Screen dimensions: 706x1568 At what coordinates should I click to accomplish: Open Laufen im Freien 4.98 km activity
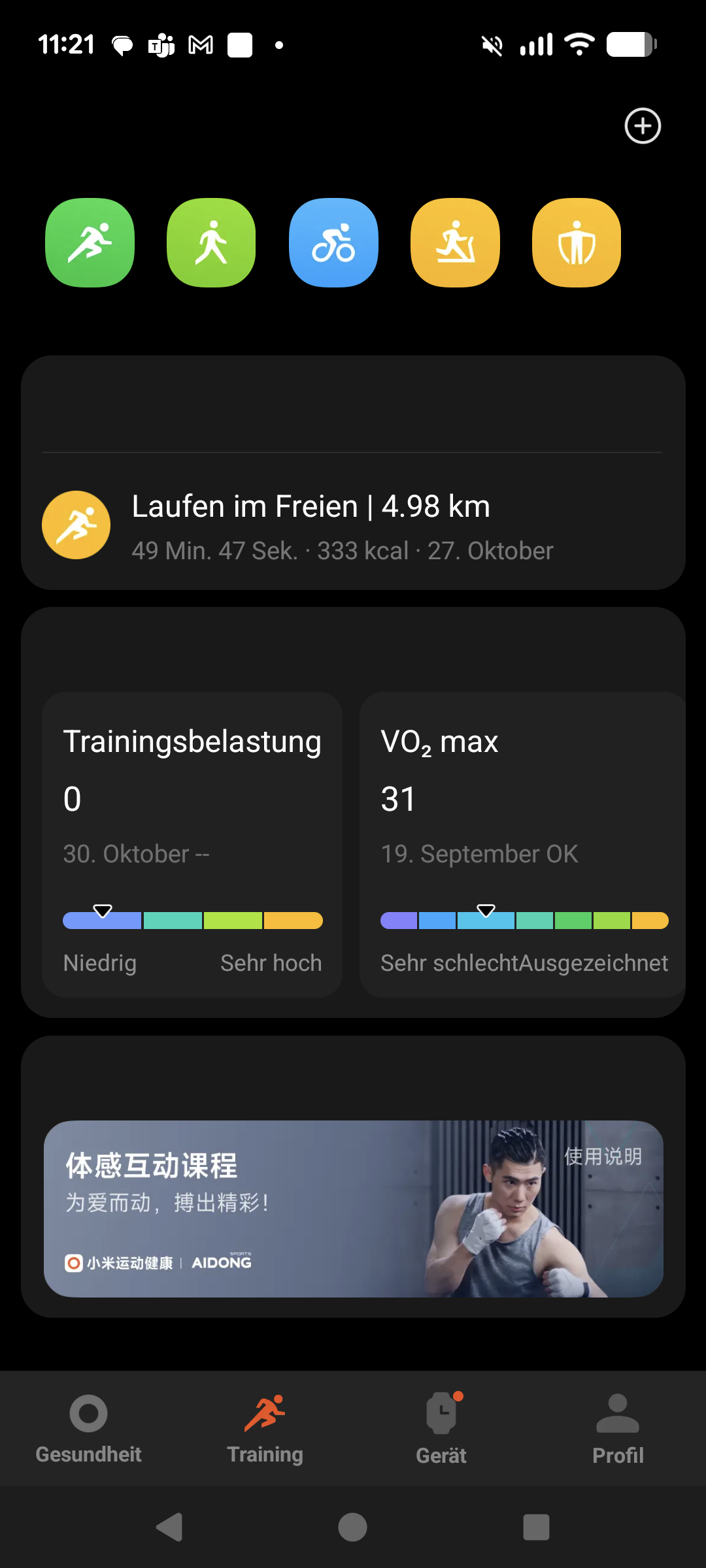(x=353, y=526)
